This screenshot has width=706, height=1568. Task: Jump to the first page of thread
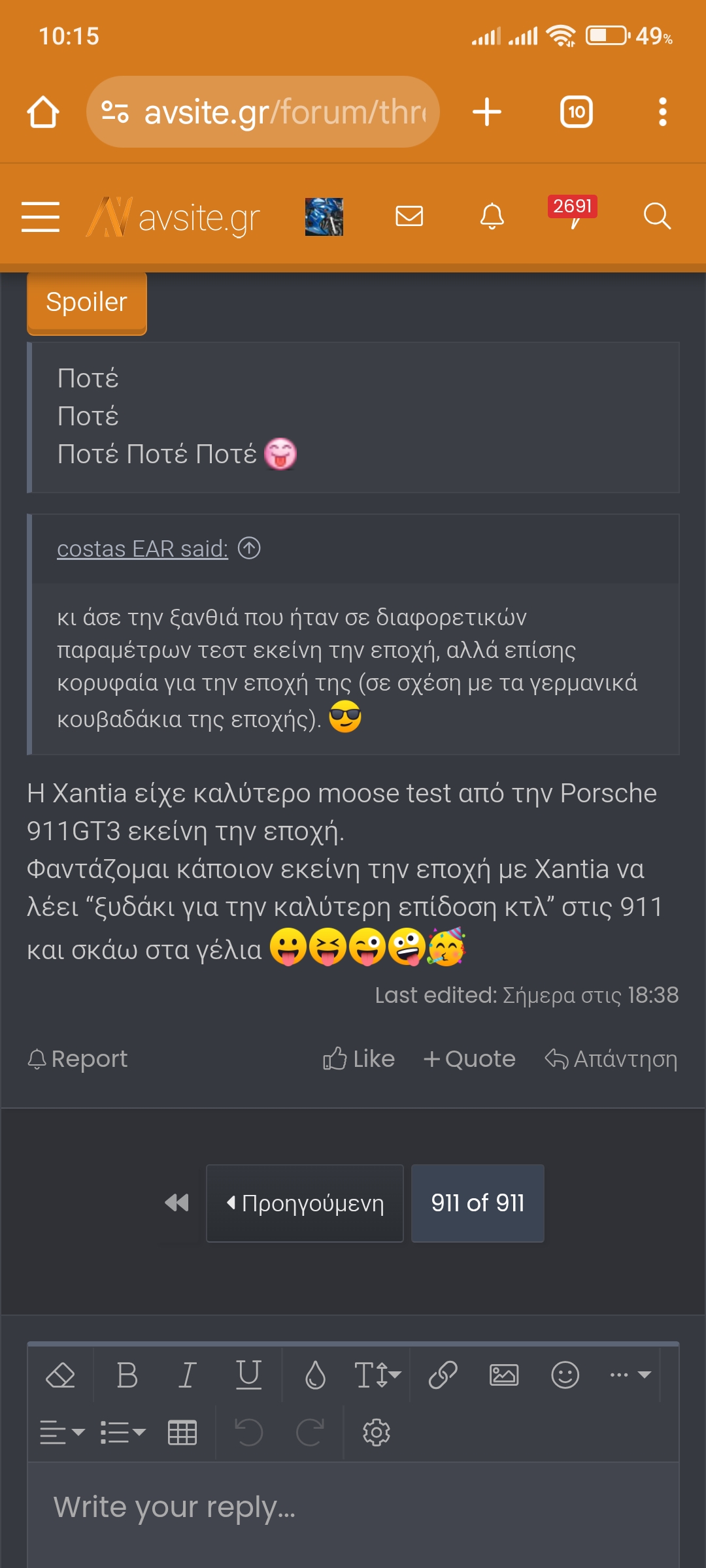point(176,1203)
